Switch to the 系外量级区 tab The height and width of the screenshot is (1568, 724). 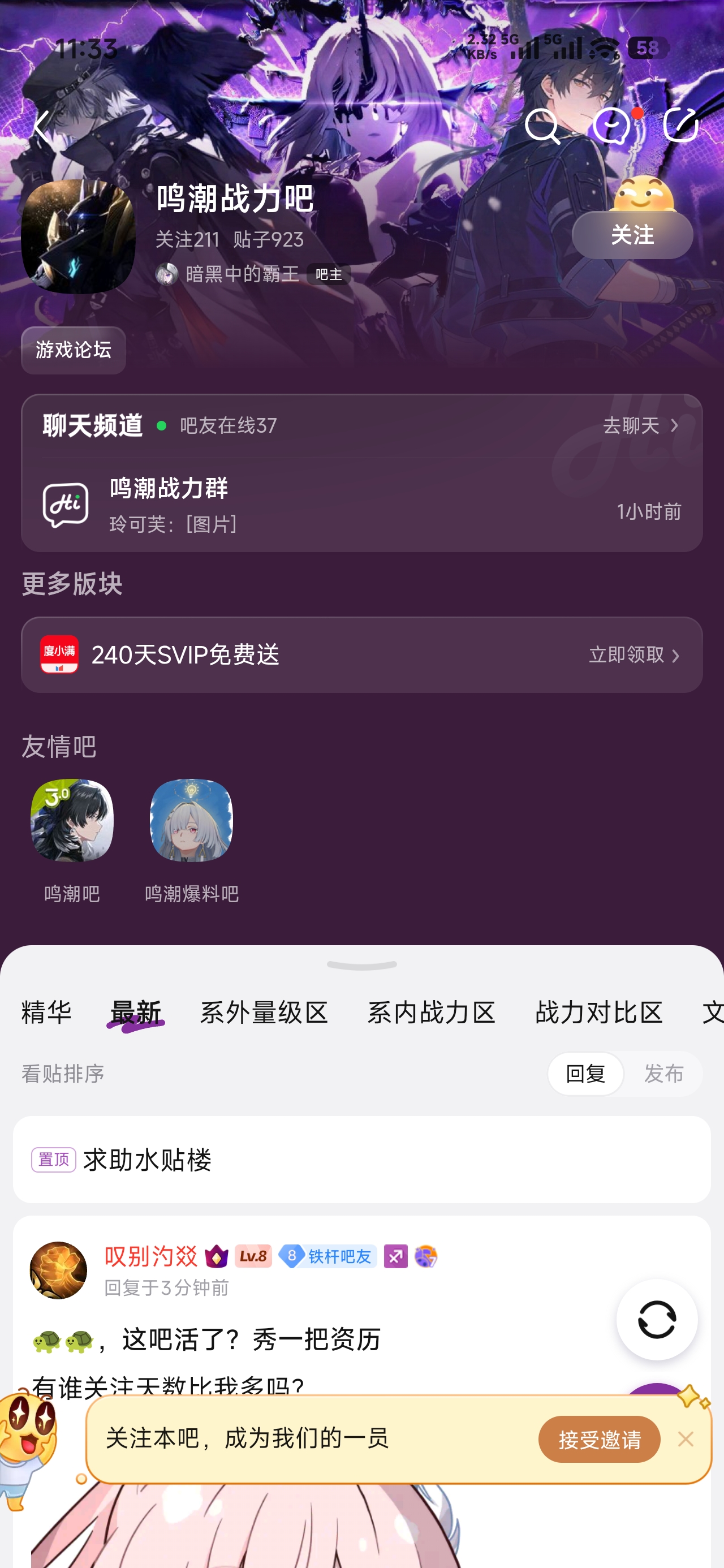(x=264, y=1013)
